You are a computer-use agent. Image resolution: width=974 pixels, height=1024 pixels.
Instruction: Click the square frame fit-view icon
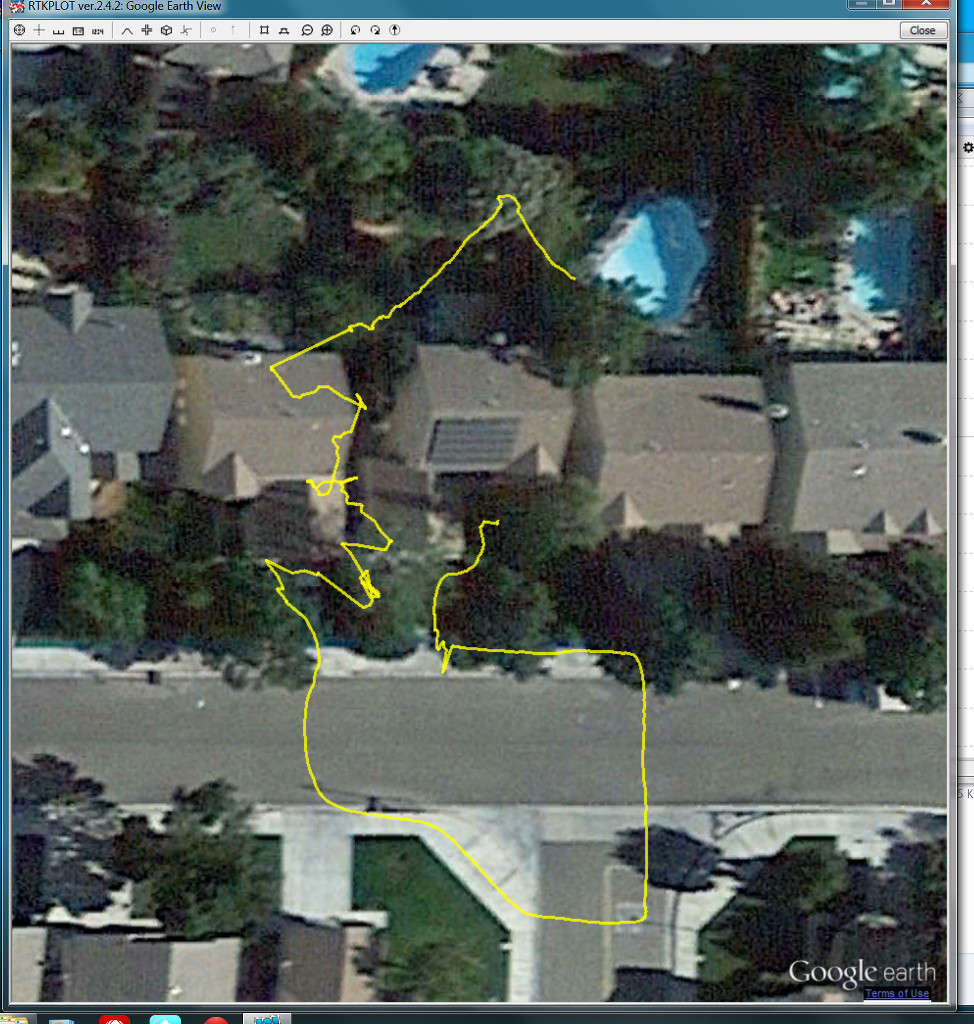pyautogui.click(x=264, y=30)
